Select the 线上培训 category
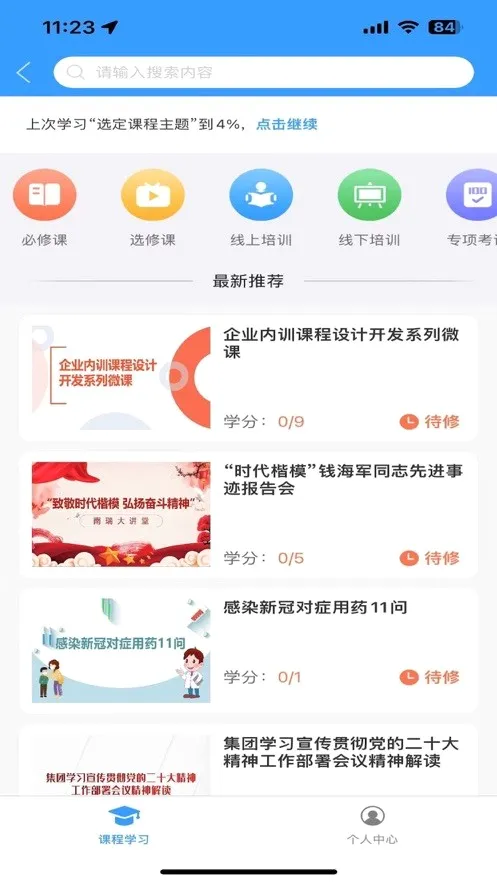497x883 pixels. [261, 208]
